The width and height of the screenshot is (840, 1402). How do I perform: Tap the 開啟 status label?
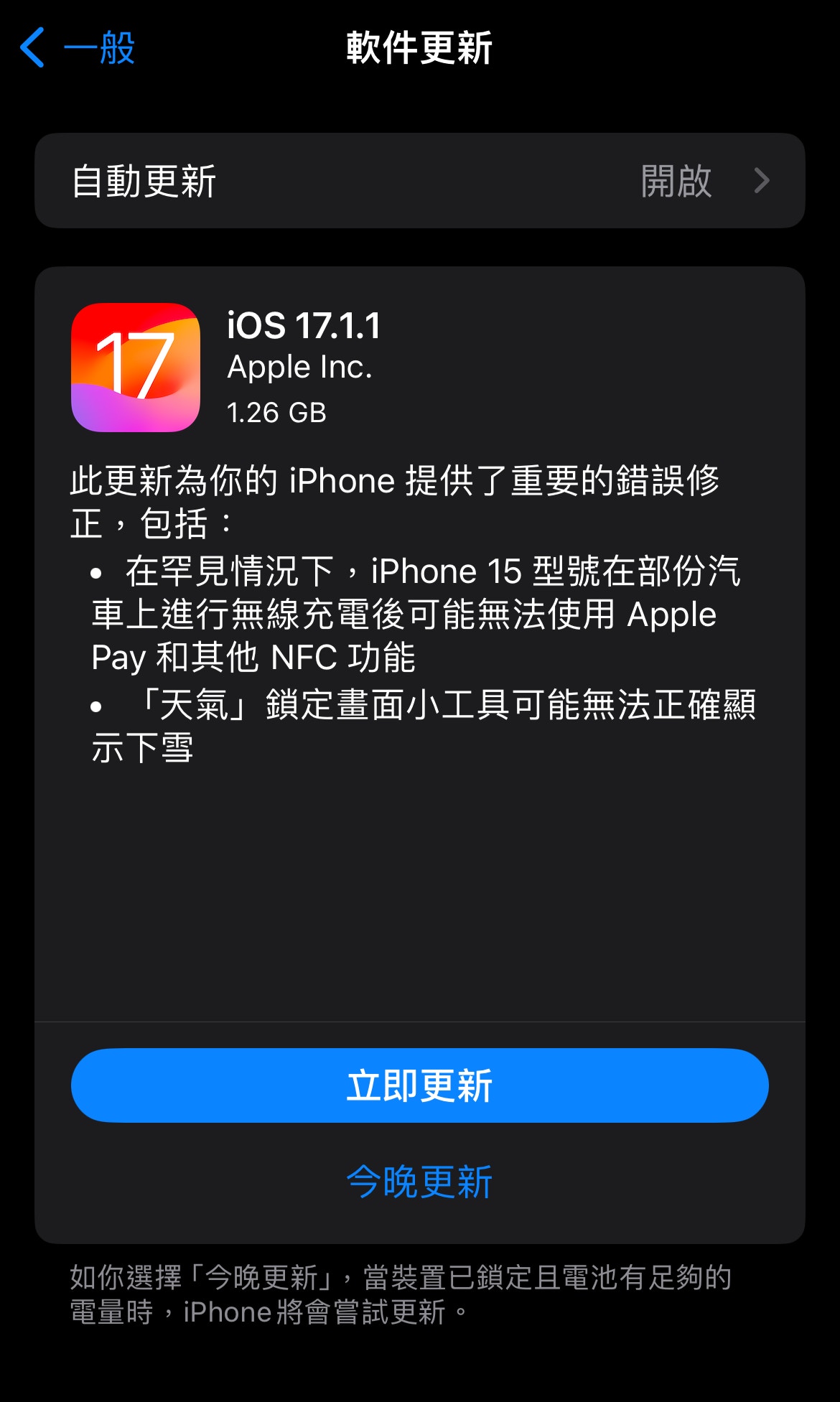coord(676,181)
